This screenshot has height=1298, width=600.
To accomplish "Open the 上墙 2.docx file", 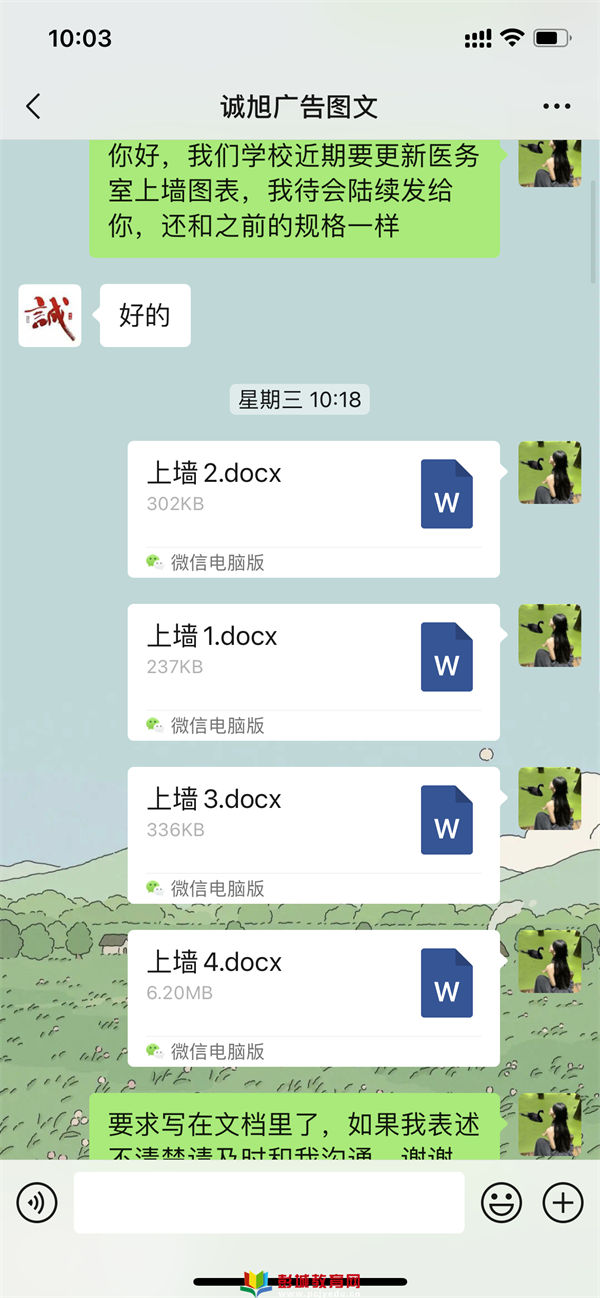I will 313,508.
